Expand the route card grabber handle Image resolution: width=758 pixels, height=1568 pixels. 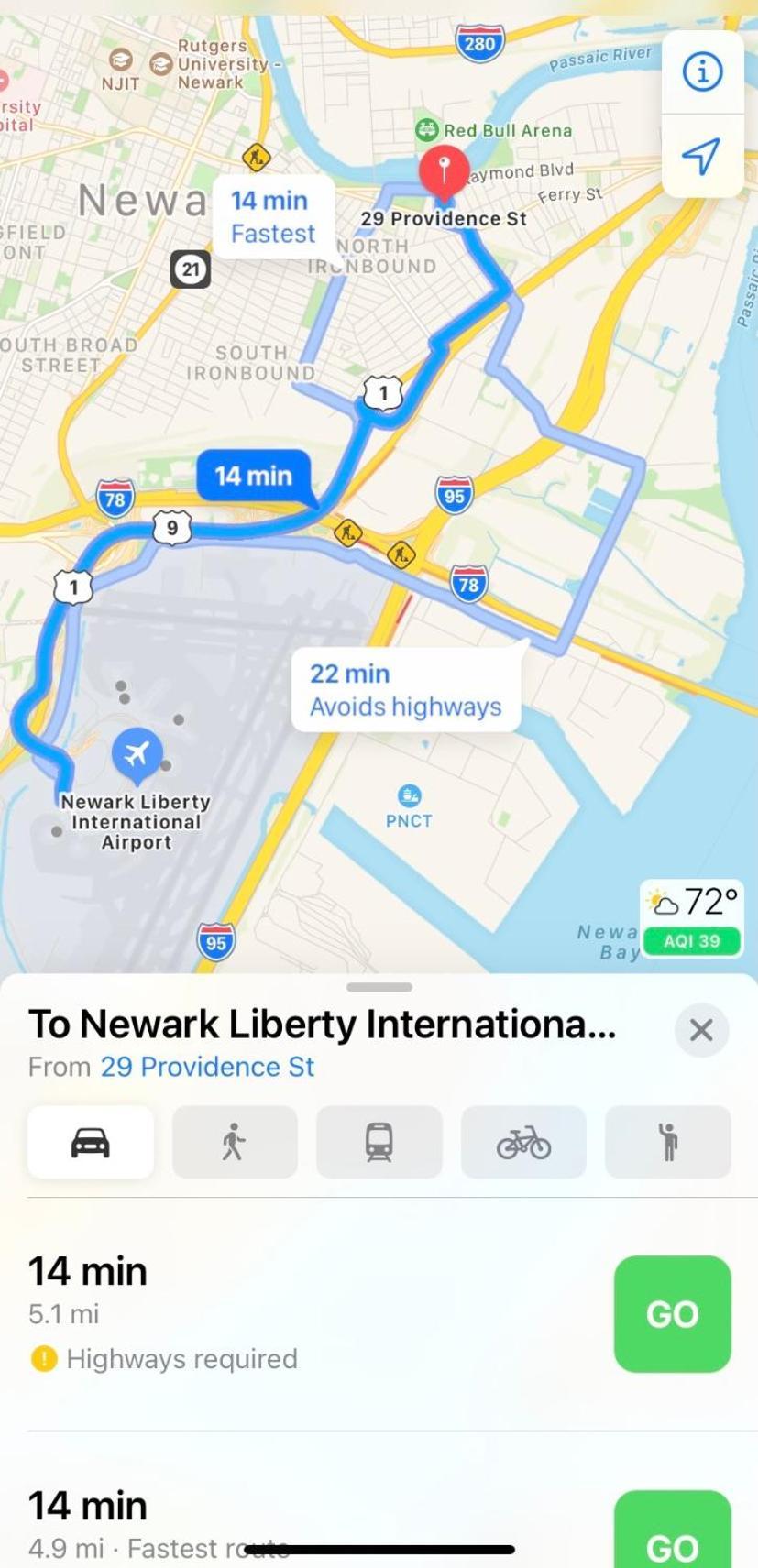tap(379, 987)
